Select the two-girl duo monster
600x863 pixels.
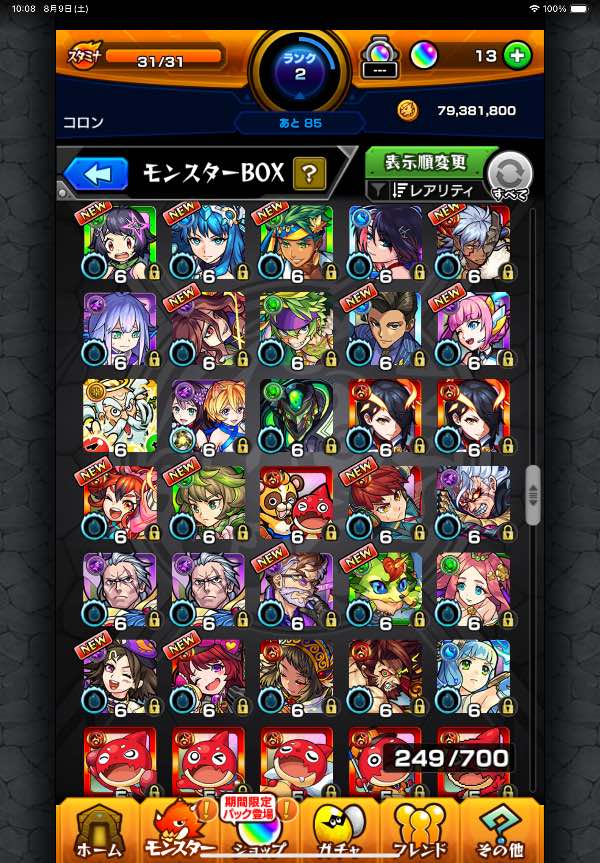point(208,416)
